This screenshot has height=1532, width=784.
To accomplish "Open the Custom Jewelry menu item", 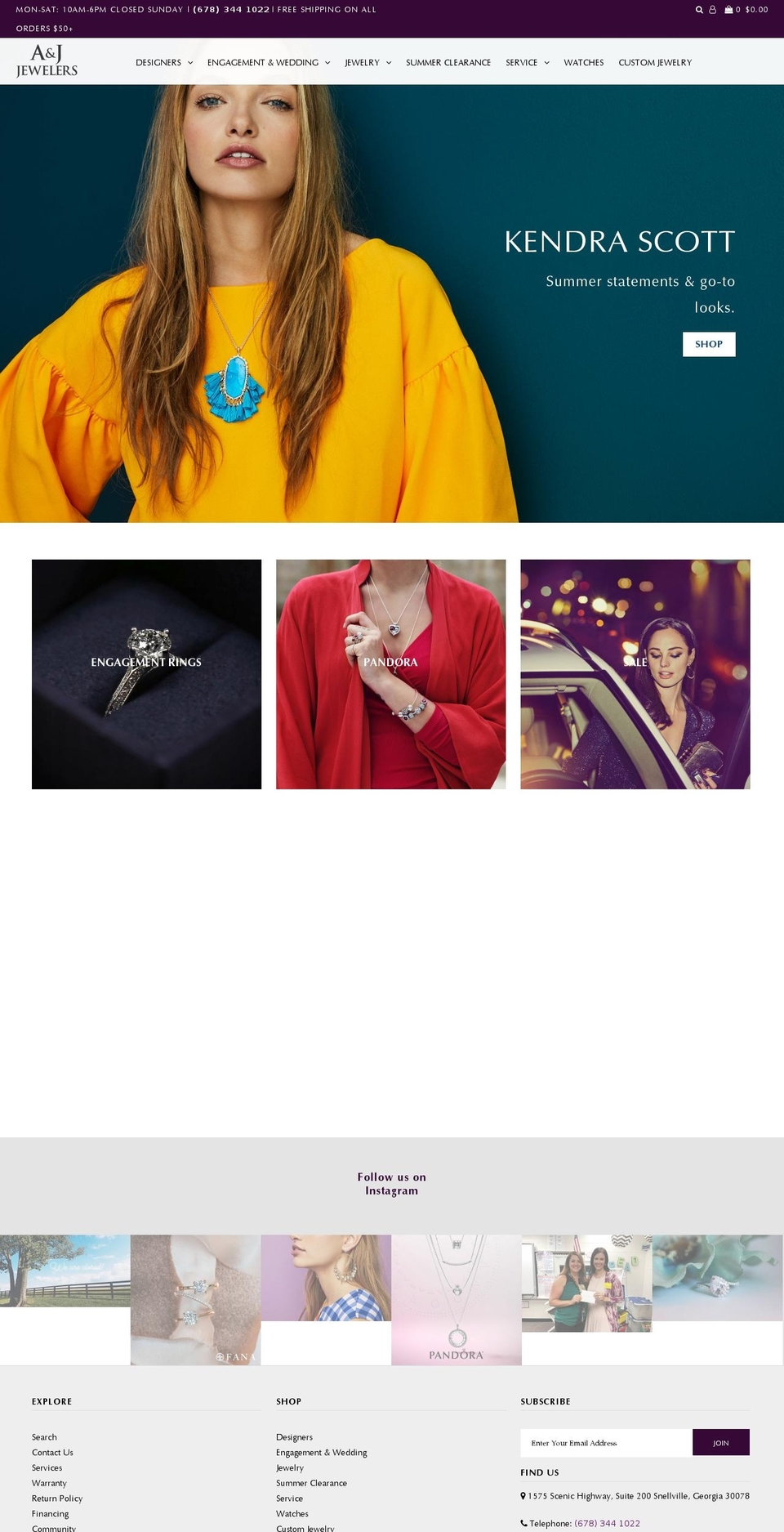I will pyautogui.click(x=655, y=62).
